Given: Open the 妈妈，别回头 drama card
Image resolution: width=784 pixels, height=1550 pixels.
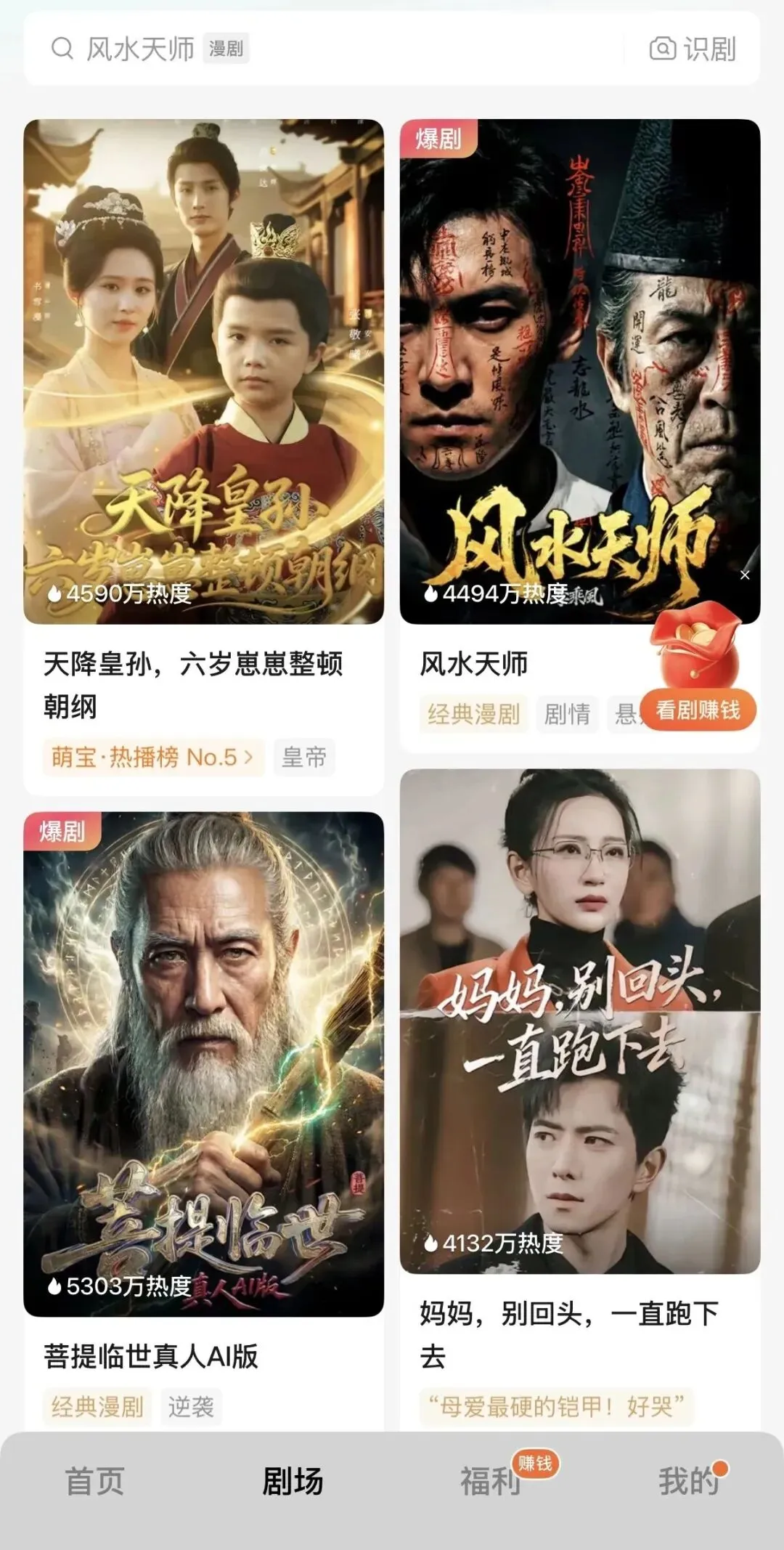Looking at the screenshot, I should (579, 1021).
